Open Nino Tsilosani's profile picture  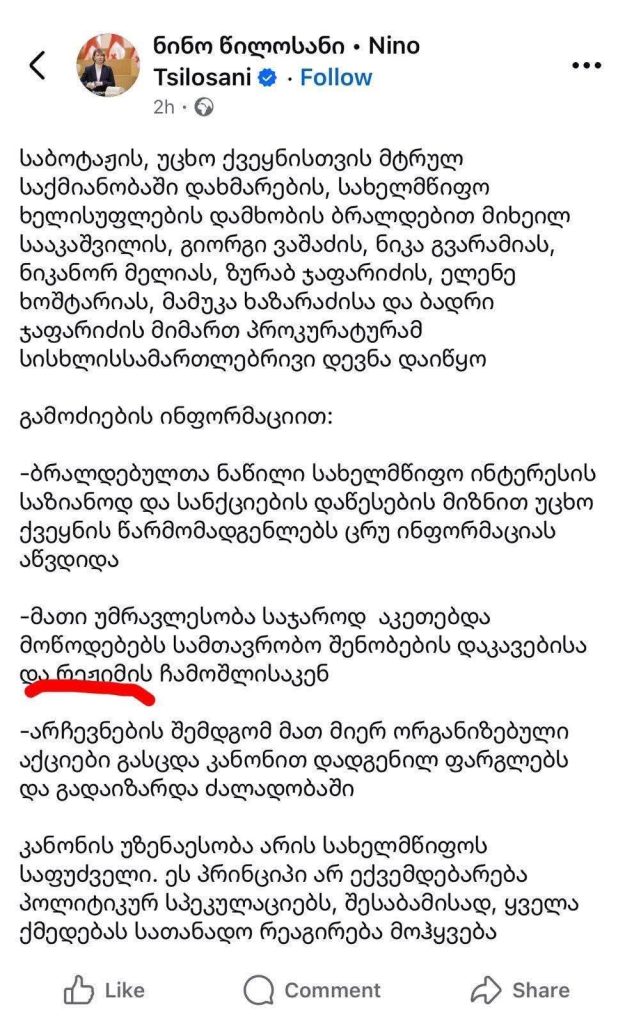tap(108, 66)
